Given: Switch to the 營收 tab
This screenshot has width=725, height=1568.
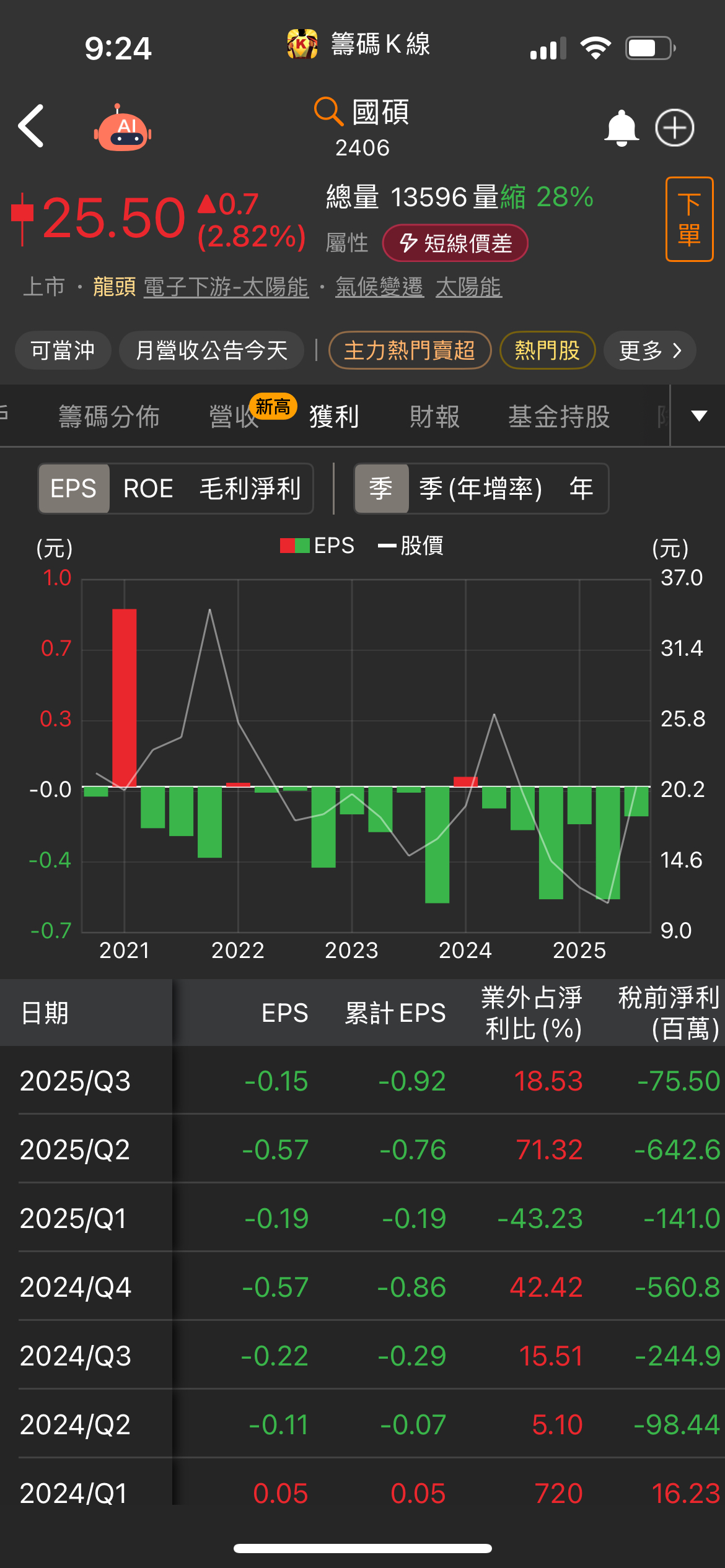Looking at the screenshot, I should 233,416.
